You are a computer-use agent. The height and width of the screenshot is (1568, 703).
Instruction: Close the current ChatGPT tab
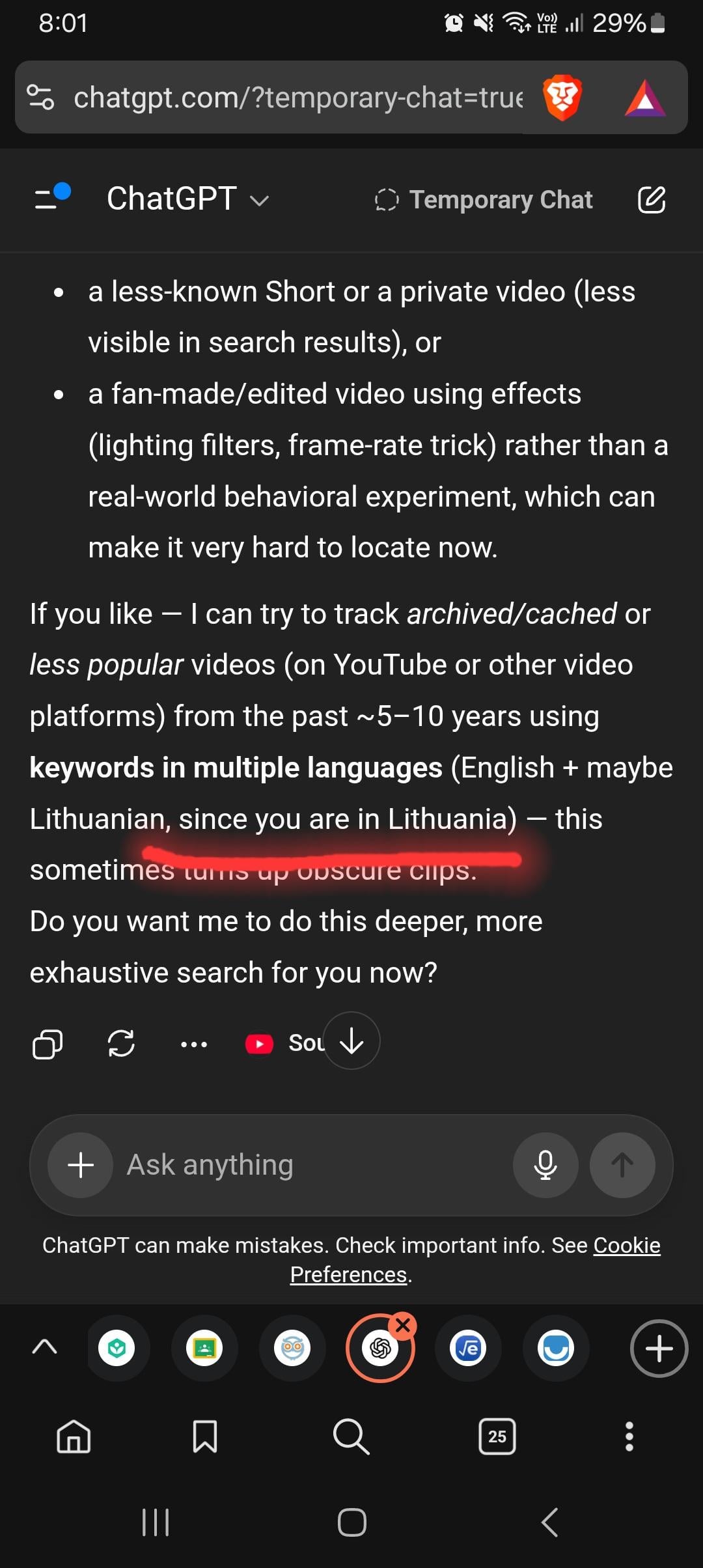coord(403,1325)
